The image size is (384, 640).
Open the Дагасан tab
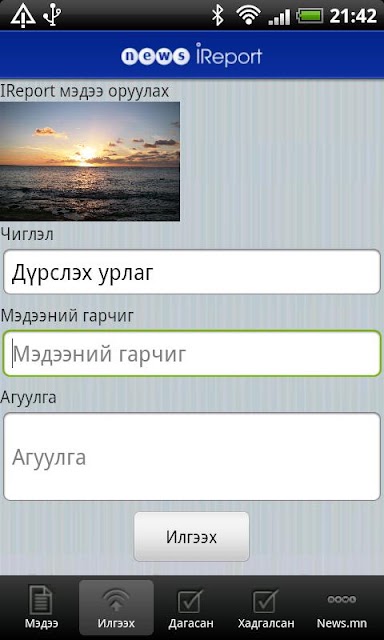tap(191, 608)
